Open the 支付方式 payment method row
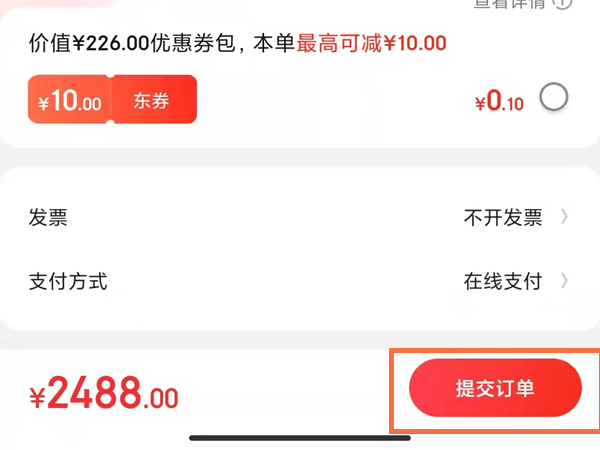Screen dimensions: 600x450 coord(300,281)
